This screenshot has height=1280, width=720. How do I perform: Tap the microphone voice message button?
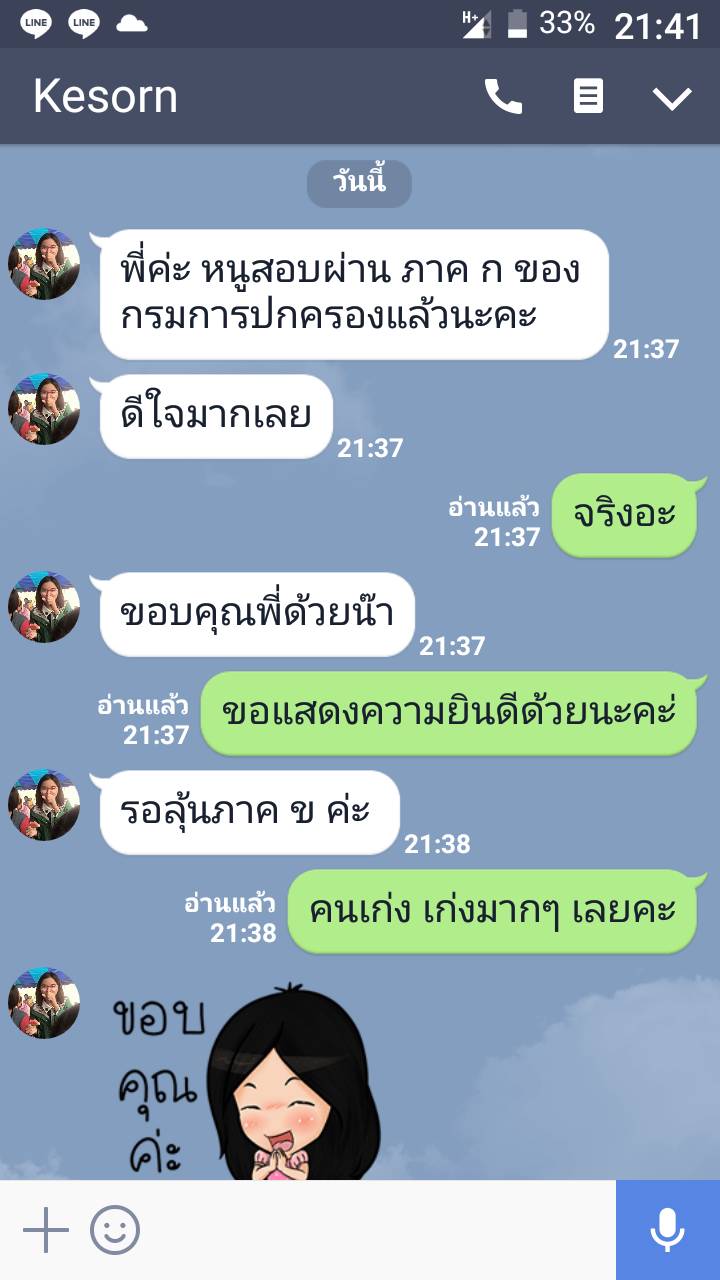pos(667,1230)
